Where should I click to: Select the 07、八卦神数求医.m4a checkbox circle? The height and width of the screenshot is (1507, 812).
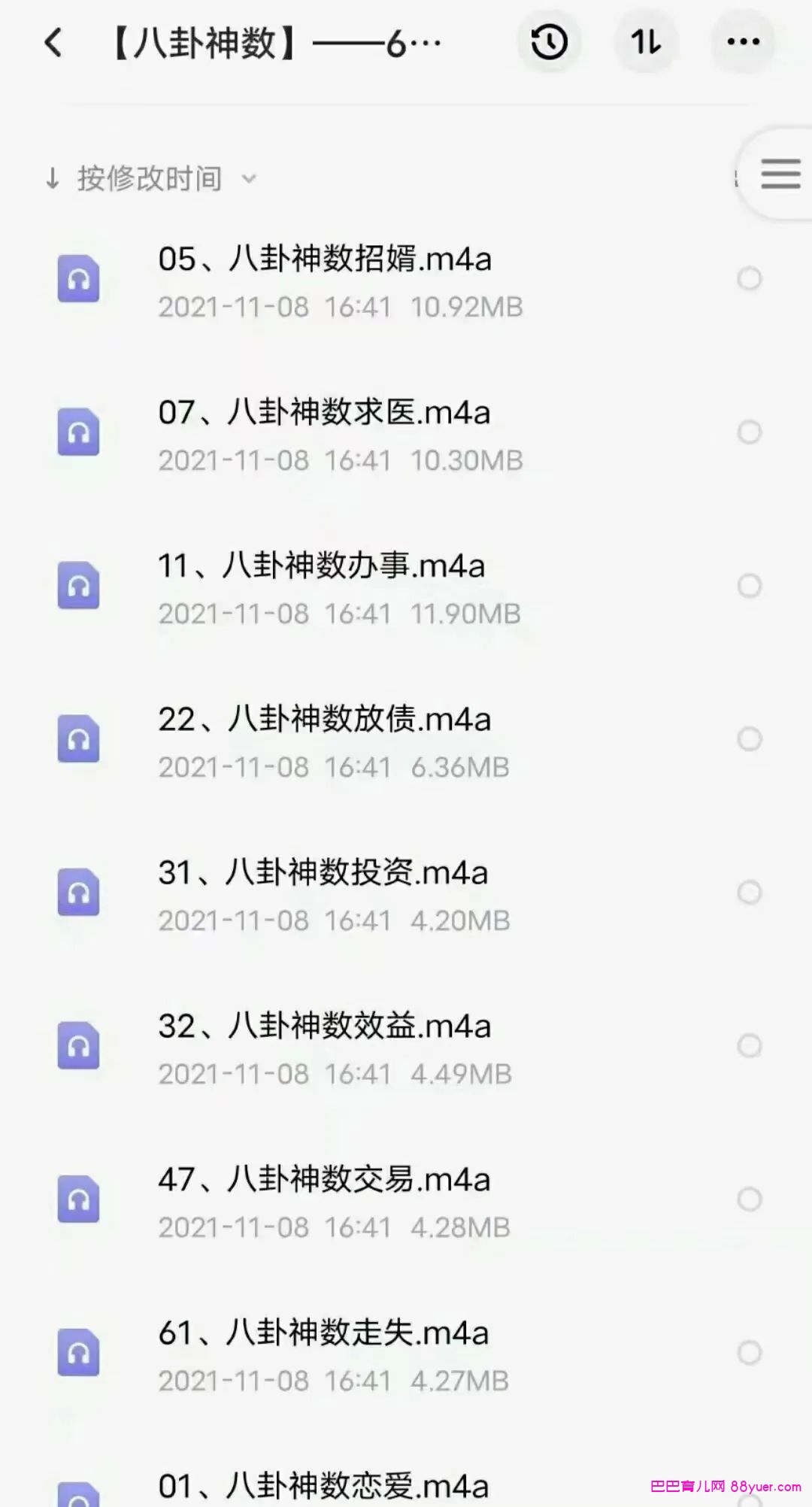[x=749, y=432]
